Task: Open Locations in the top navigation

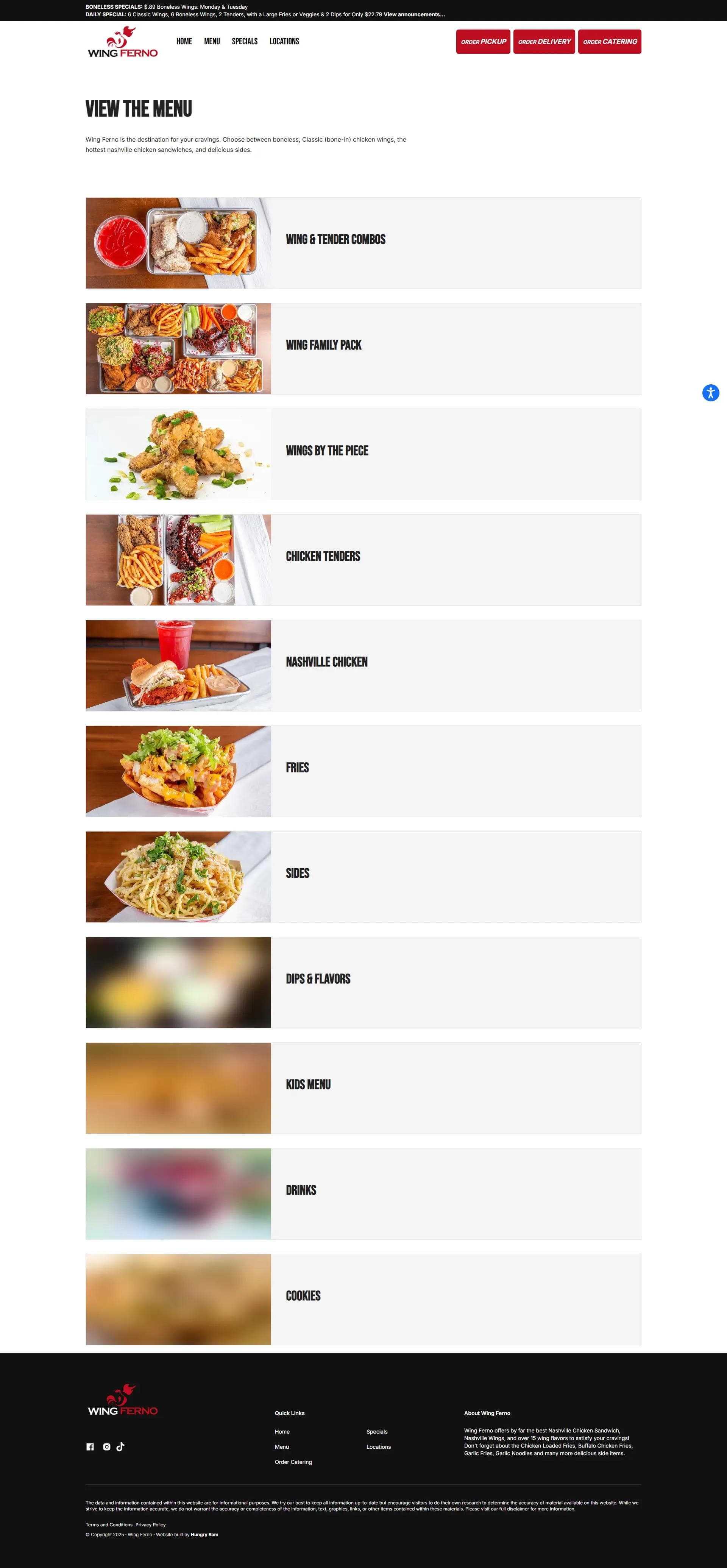Action: [x=284, y=41]
